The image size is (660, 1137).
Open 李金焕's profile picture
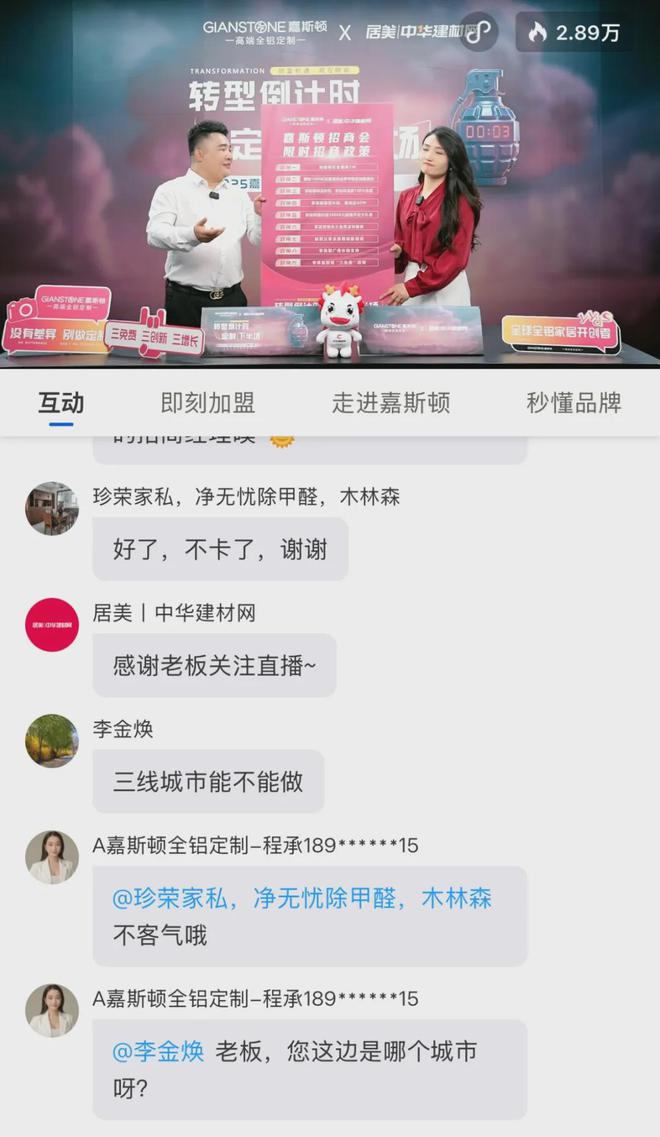click(x=52, y=740)
